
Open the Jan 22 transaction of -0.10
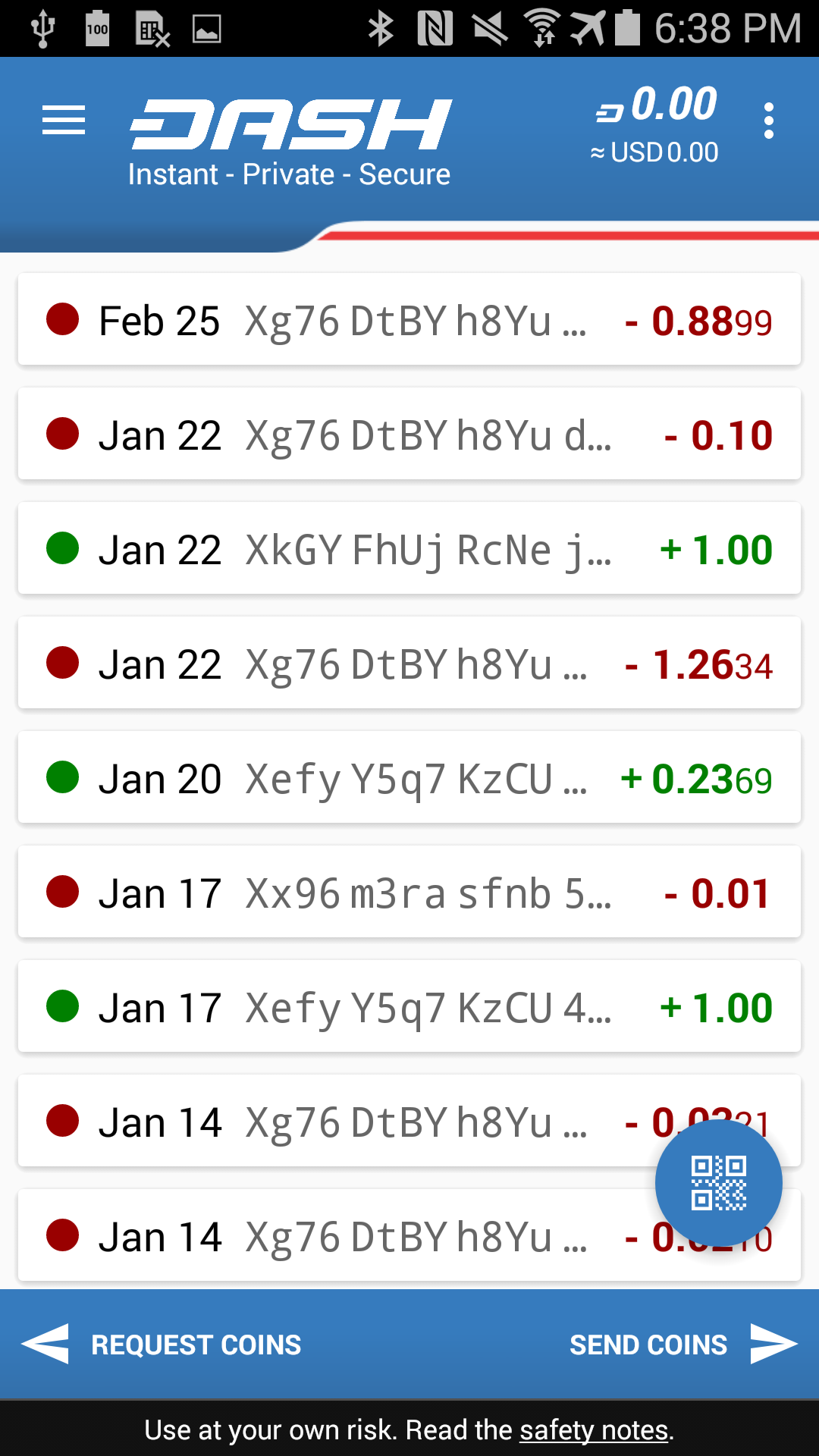tap(409, 434)
